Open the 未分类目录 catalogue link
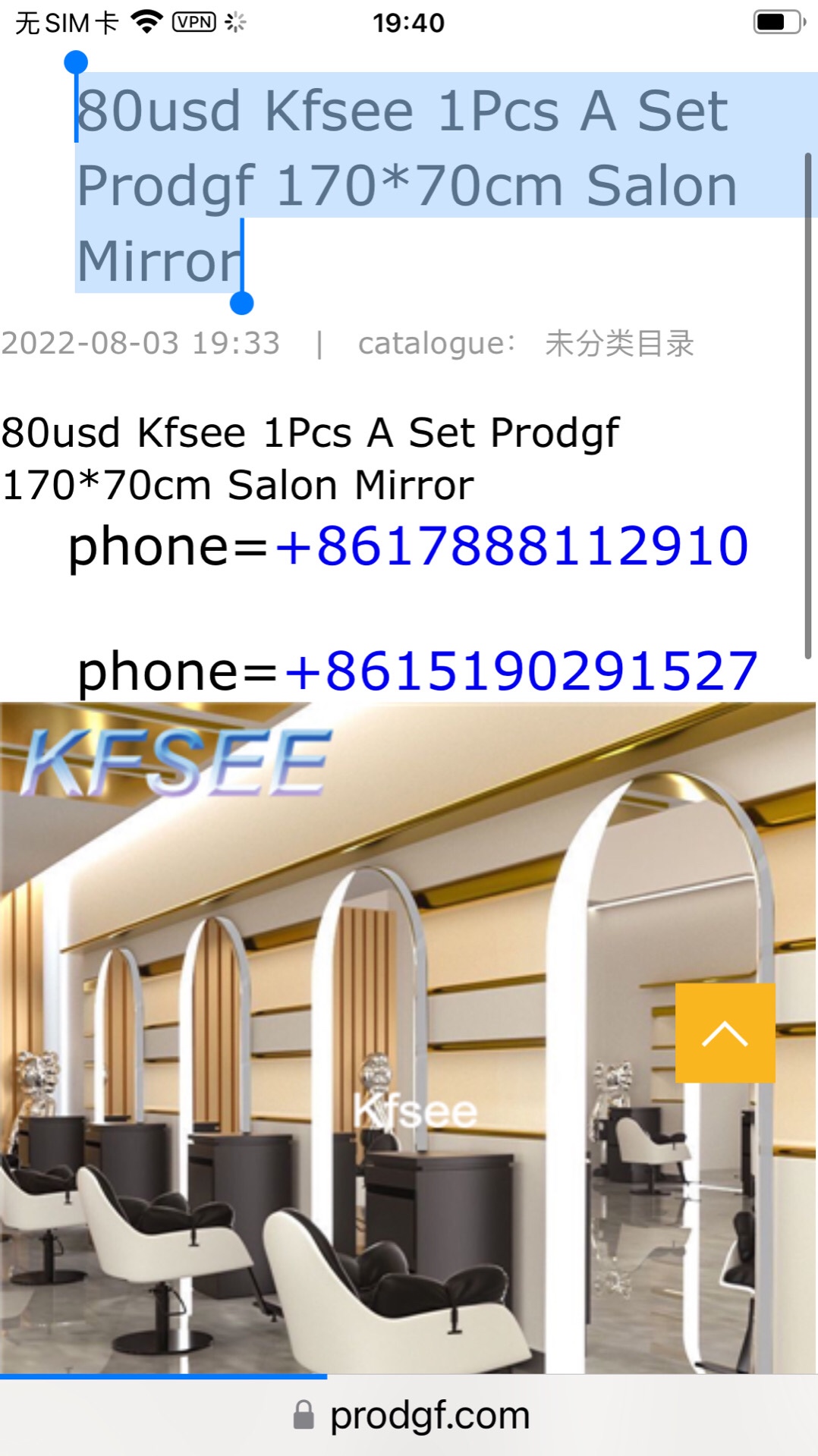This screenshot has width=818, height=1456. click(x=619, y=344)
